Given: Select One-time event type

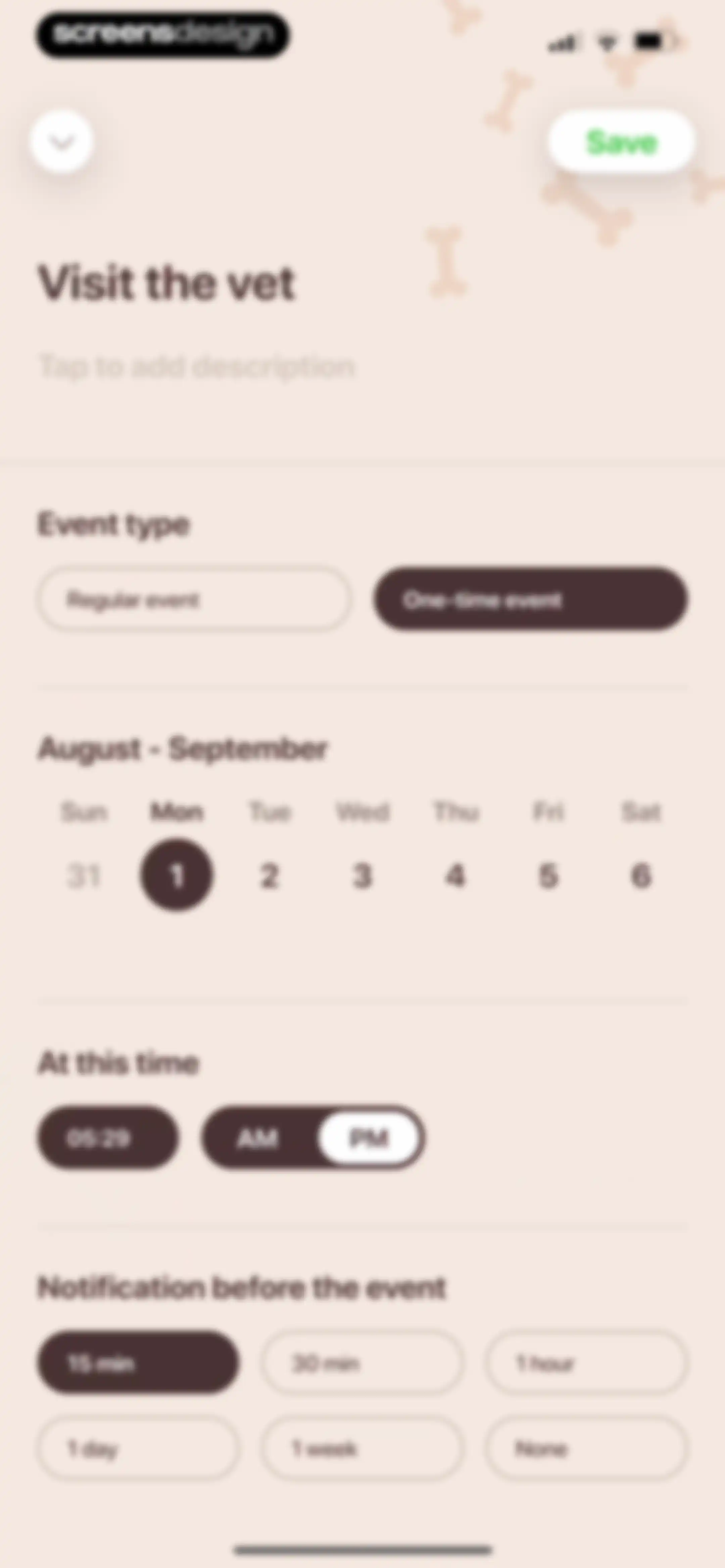Looking at the screenshot, I should (x=530, y=600).
